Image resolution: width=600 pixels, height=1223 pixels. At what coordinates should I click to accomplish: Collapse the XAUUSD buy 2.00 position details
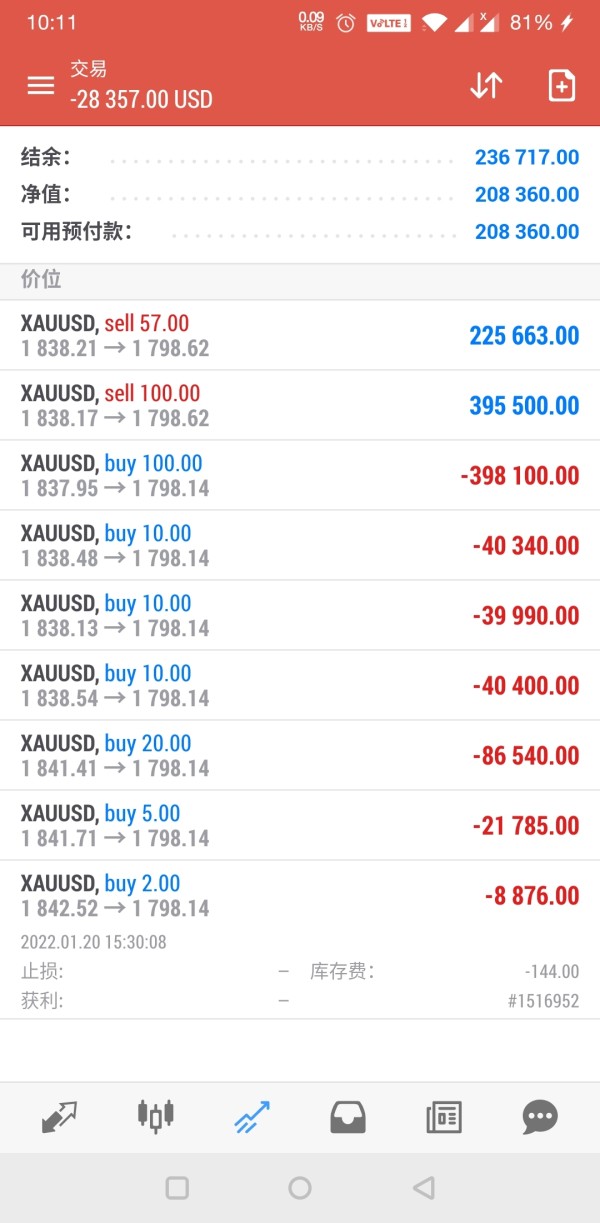pyautogui.click(x=300, y=895)
